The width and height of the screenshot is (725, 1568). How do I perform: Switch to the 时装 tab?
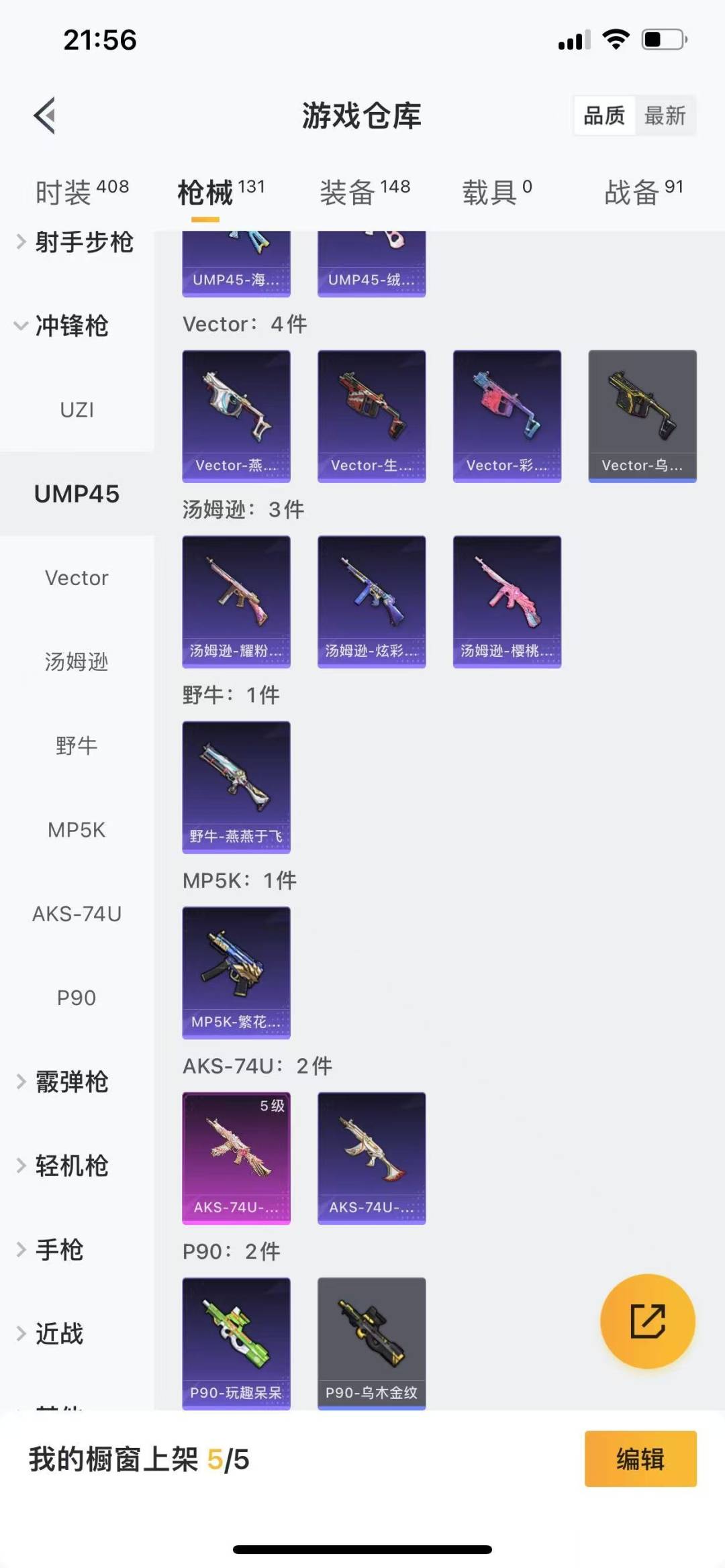[x=81, y=193]
